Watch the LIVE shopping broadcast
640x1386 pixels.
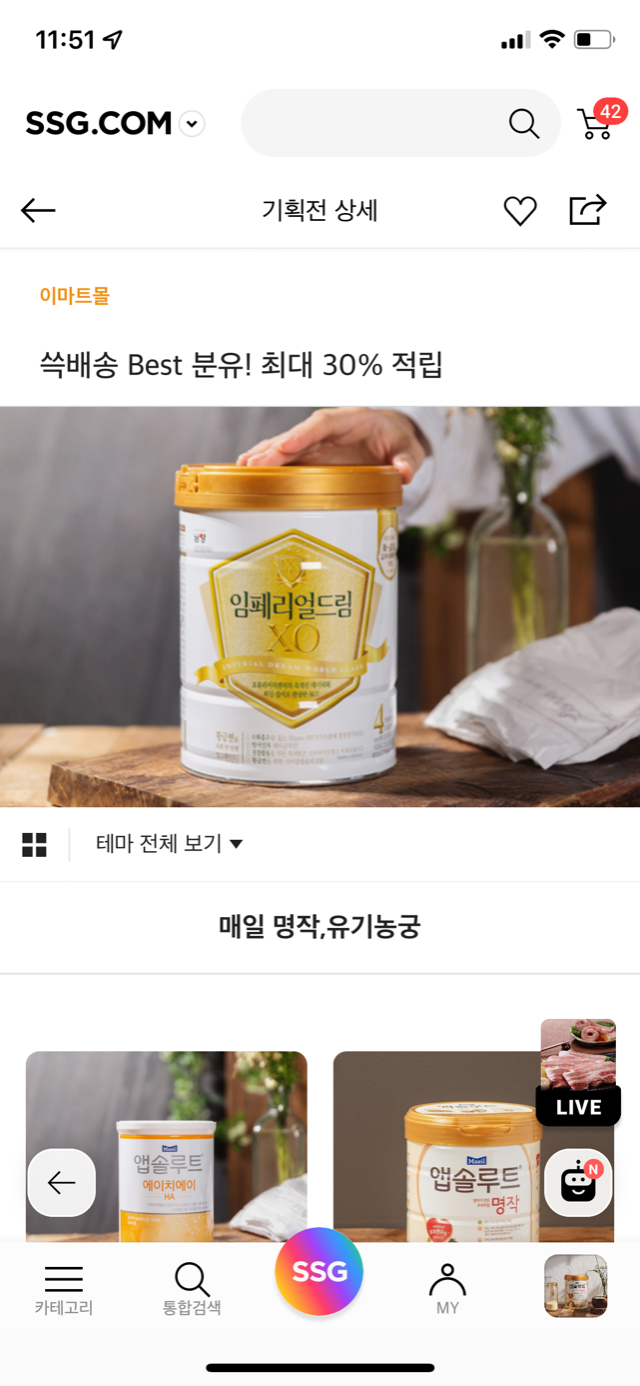(578, 1072)
